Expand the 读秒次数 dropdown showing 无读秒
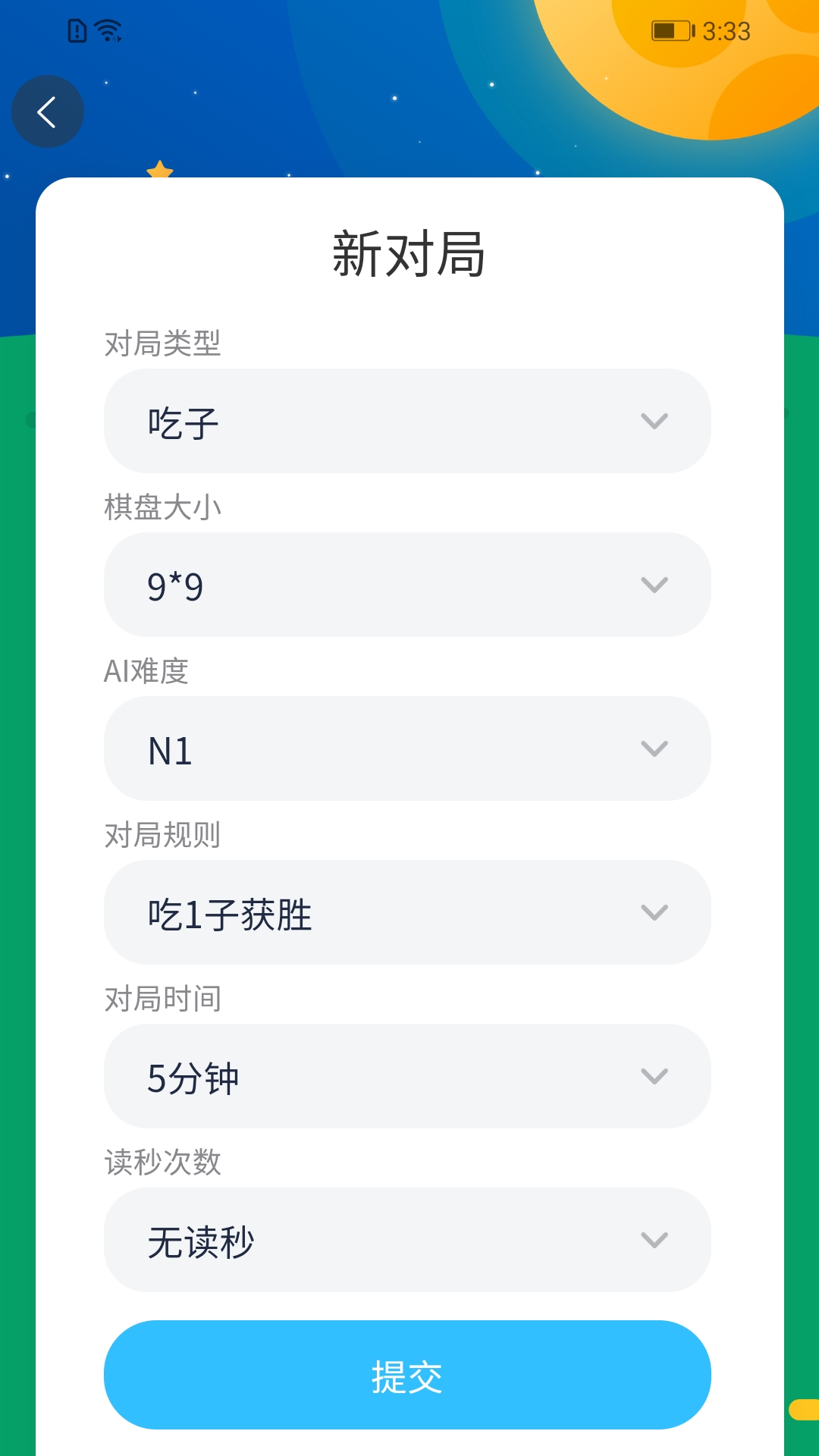This screenshot has height=1456, width=819. [407, 1240]
